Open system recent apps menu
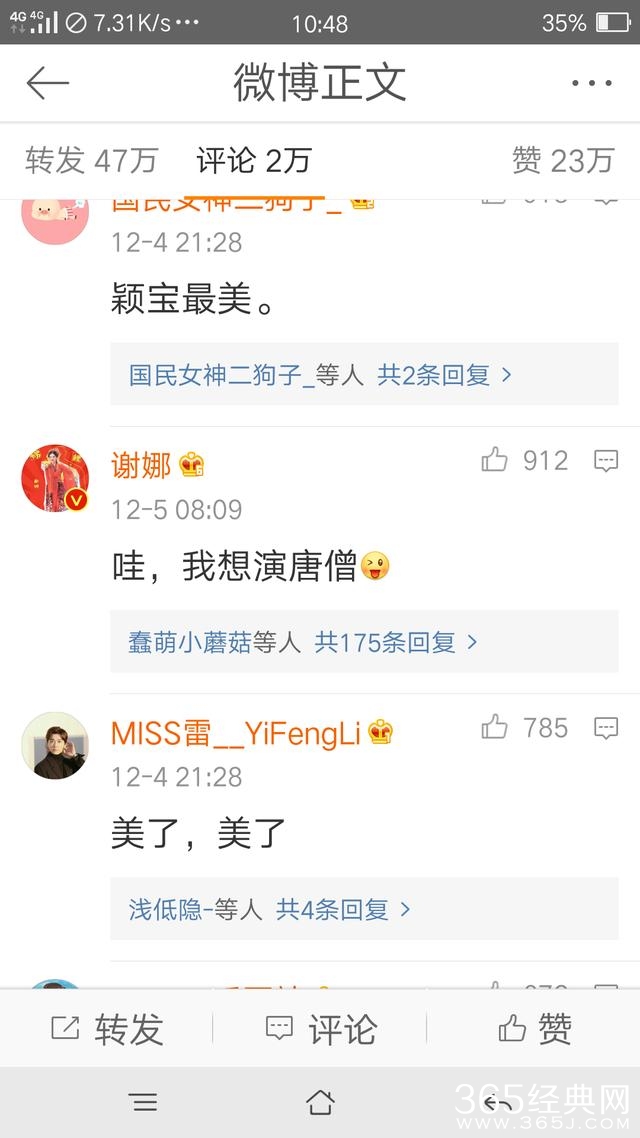 point(143,1102)
